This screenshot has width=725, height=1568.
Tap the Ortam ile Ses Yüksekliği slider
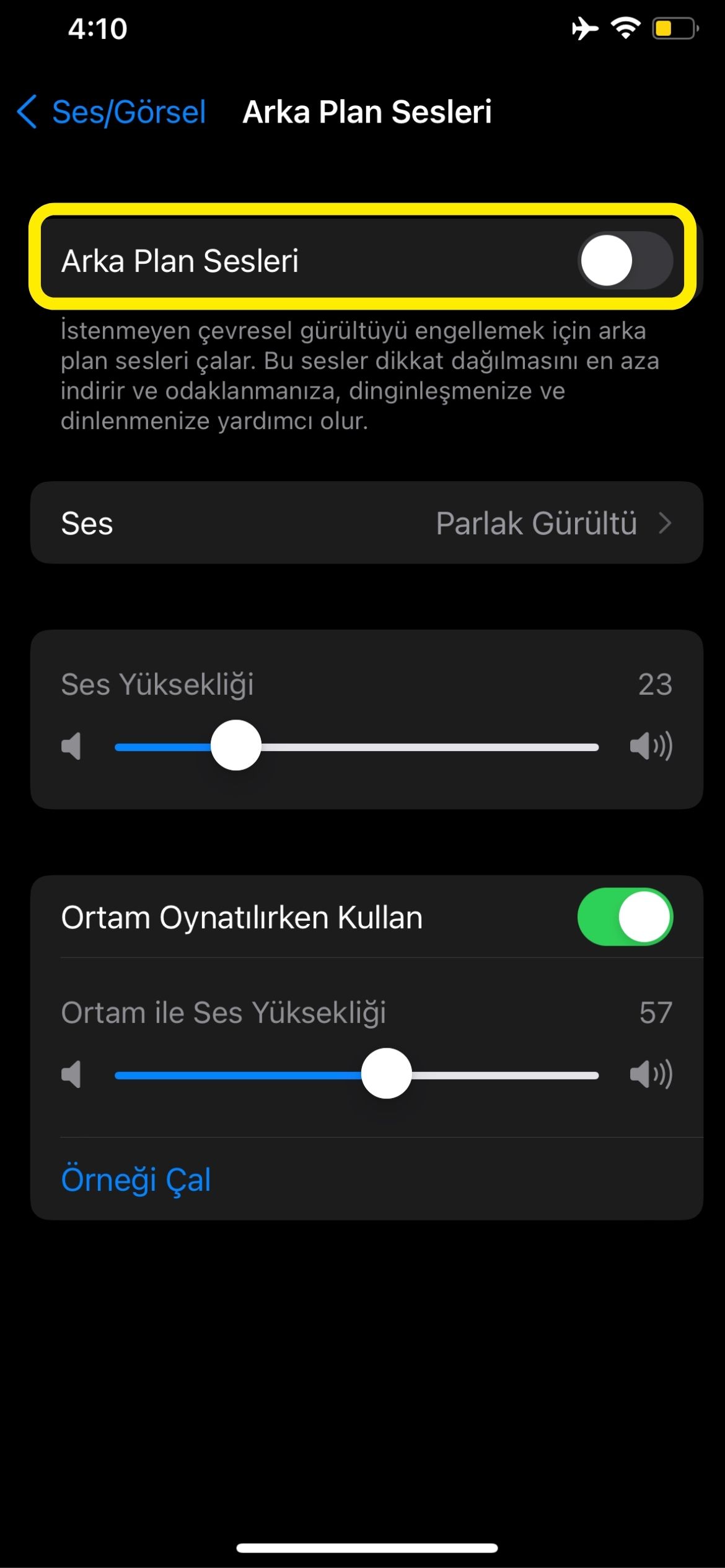pyautogui.click(x=357, y=1074)
